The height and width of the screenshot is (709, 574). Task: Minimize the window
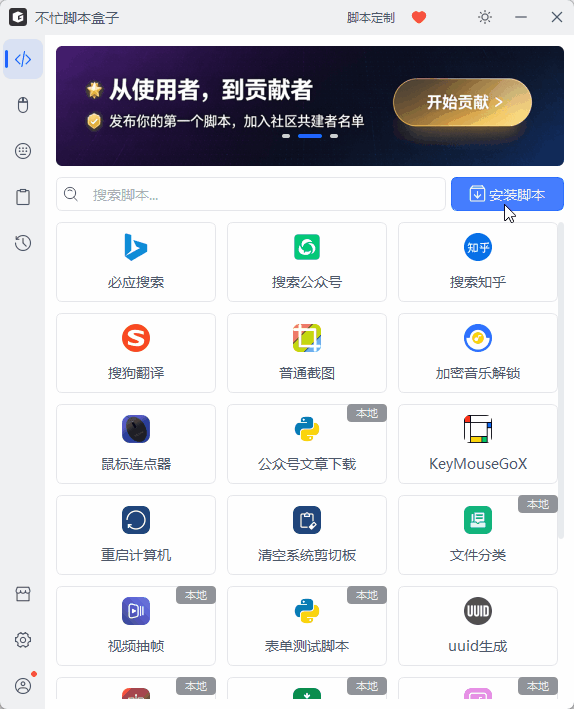pos(521,17)
